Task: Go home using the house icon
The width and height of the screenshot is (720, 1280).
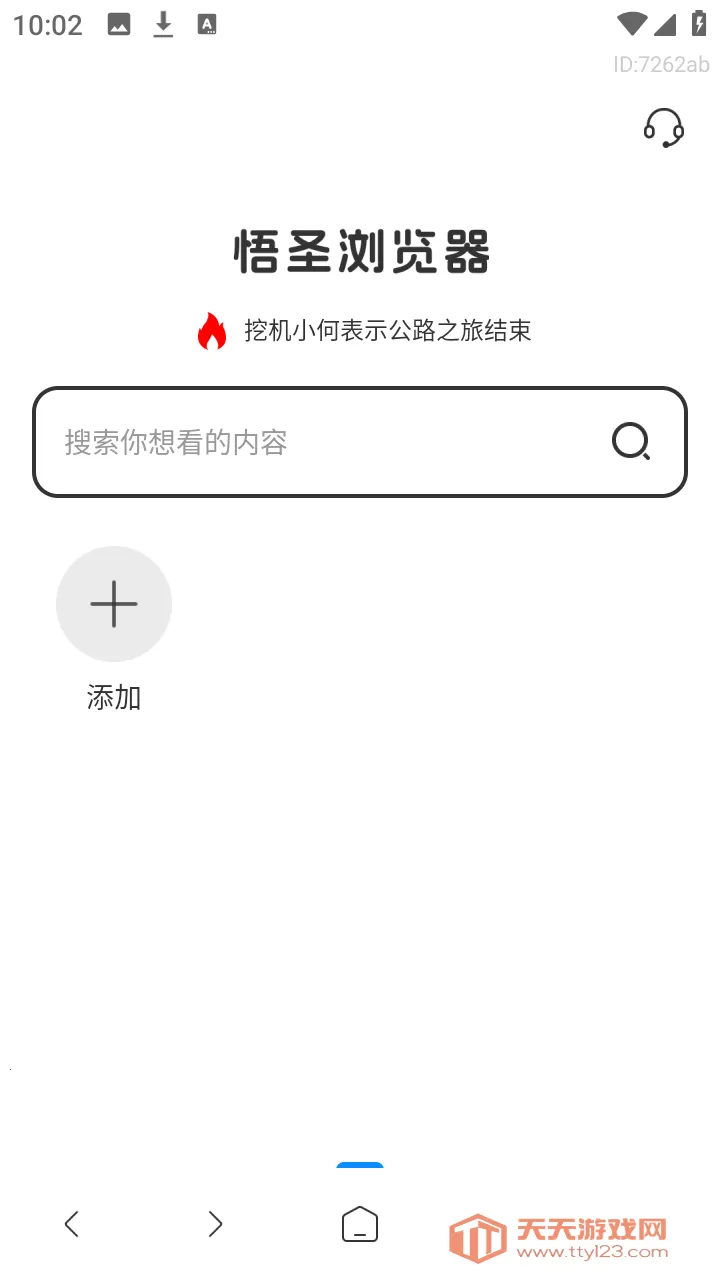Action: click(360, 1223)
